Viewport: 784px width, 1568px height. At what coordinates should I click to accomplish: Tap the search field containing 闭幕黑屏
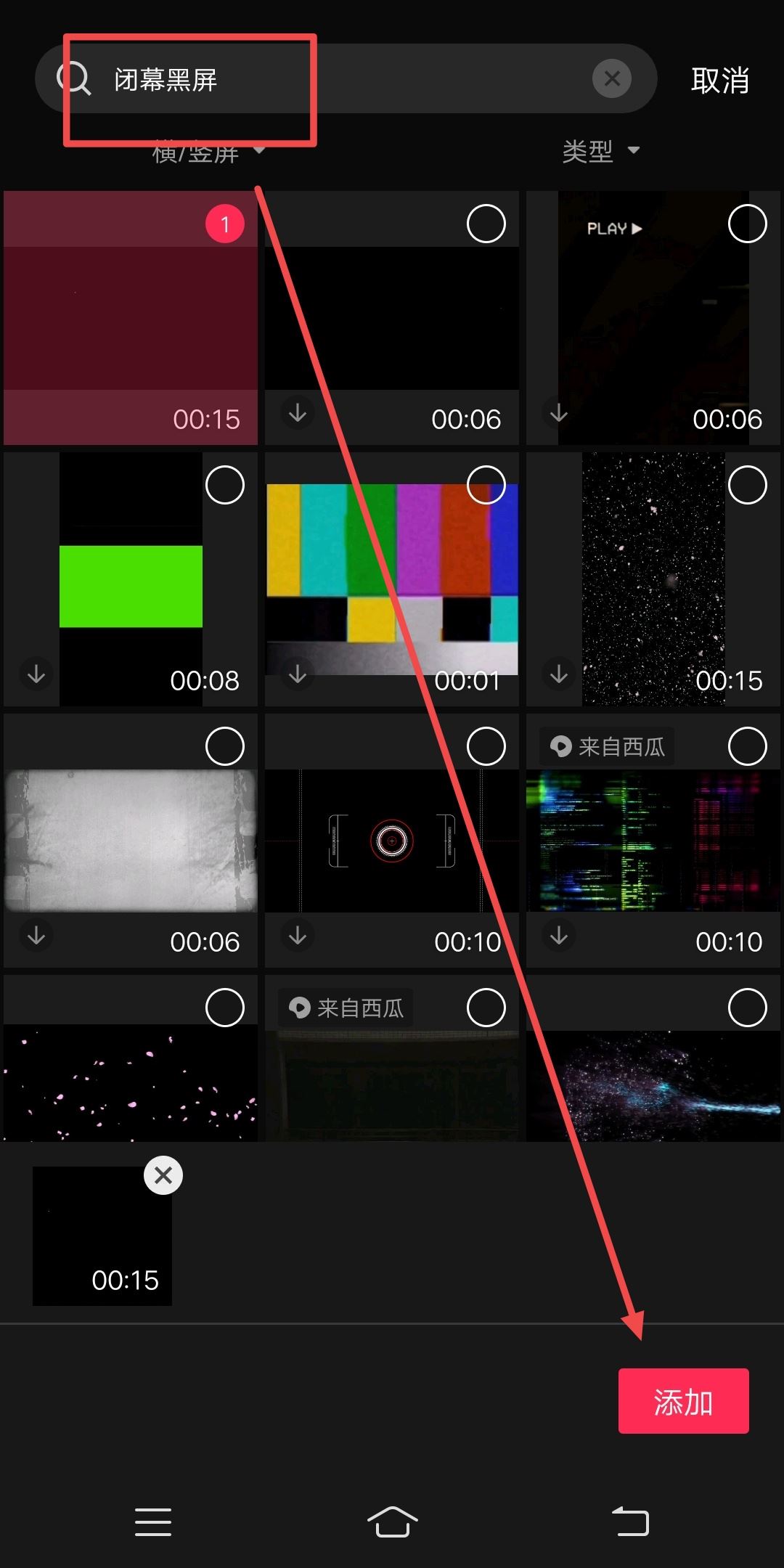(348, 78)
